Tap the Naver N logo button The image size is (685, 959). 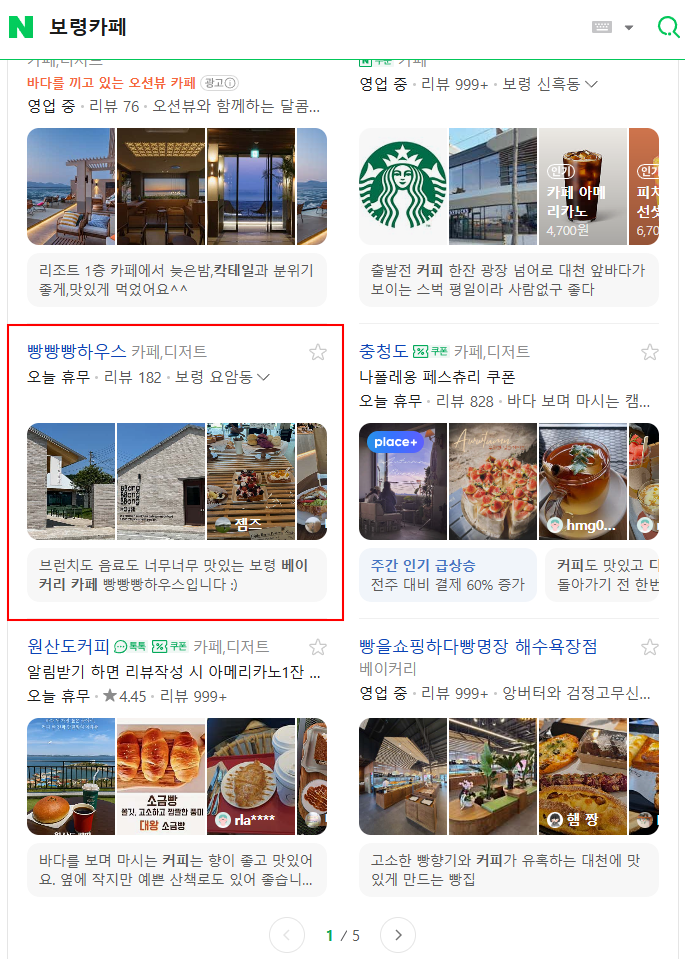point(21,27)
